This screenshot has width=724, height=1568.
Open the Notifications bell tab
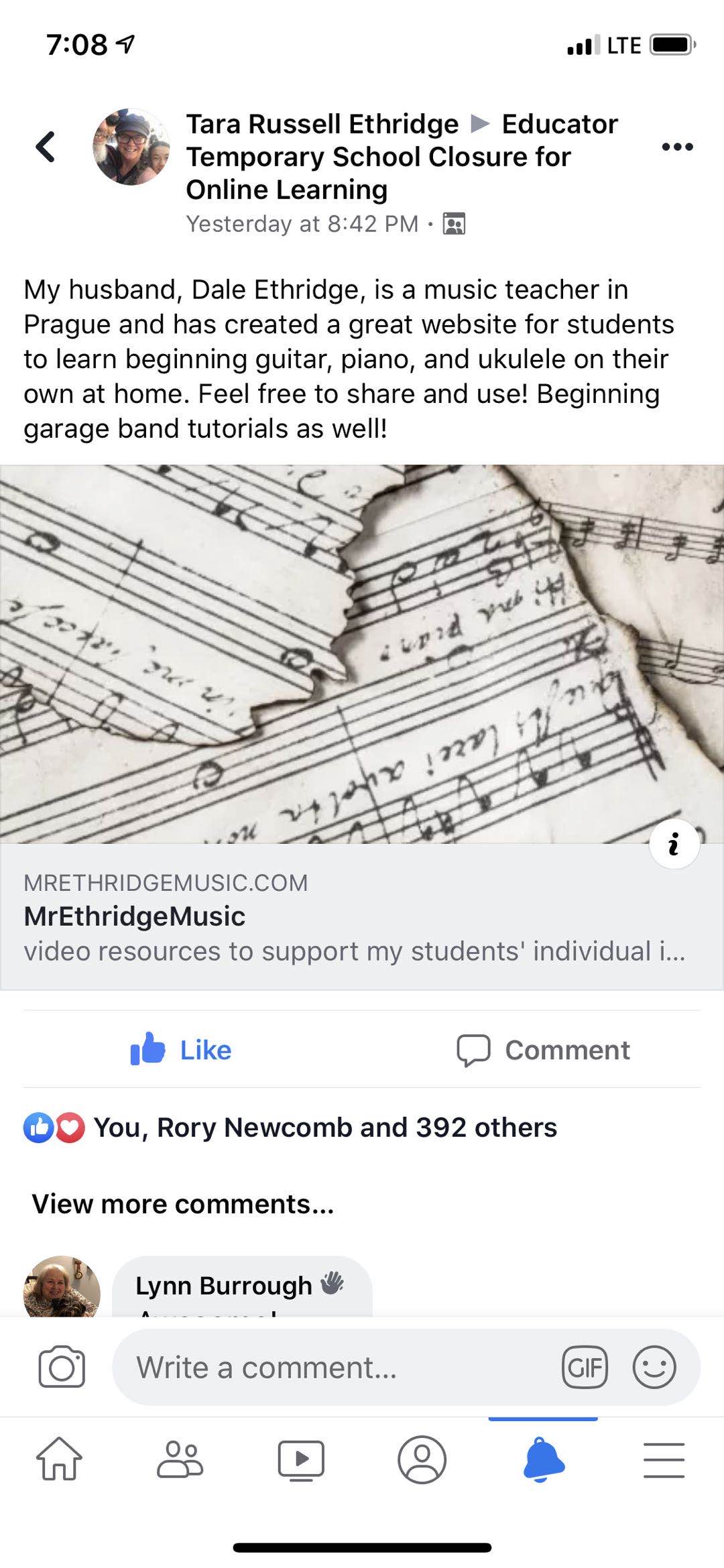click(543, 1459)
